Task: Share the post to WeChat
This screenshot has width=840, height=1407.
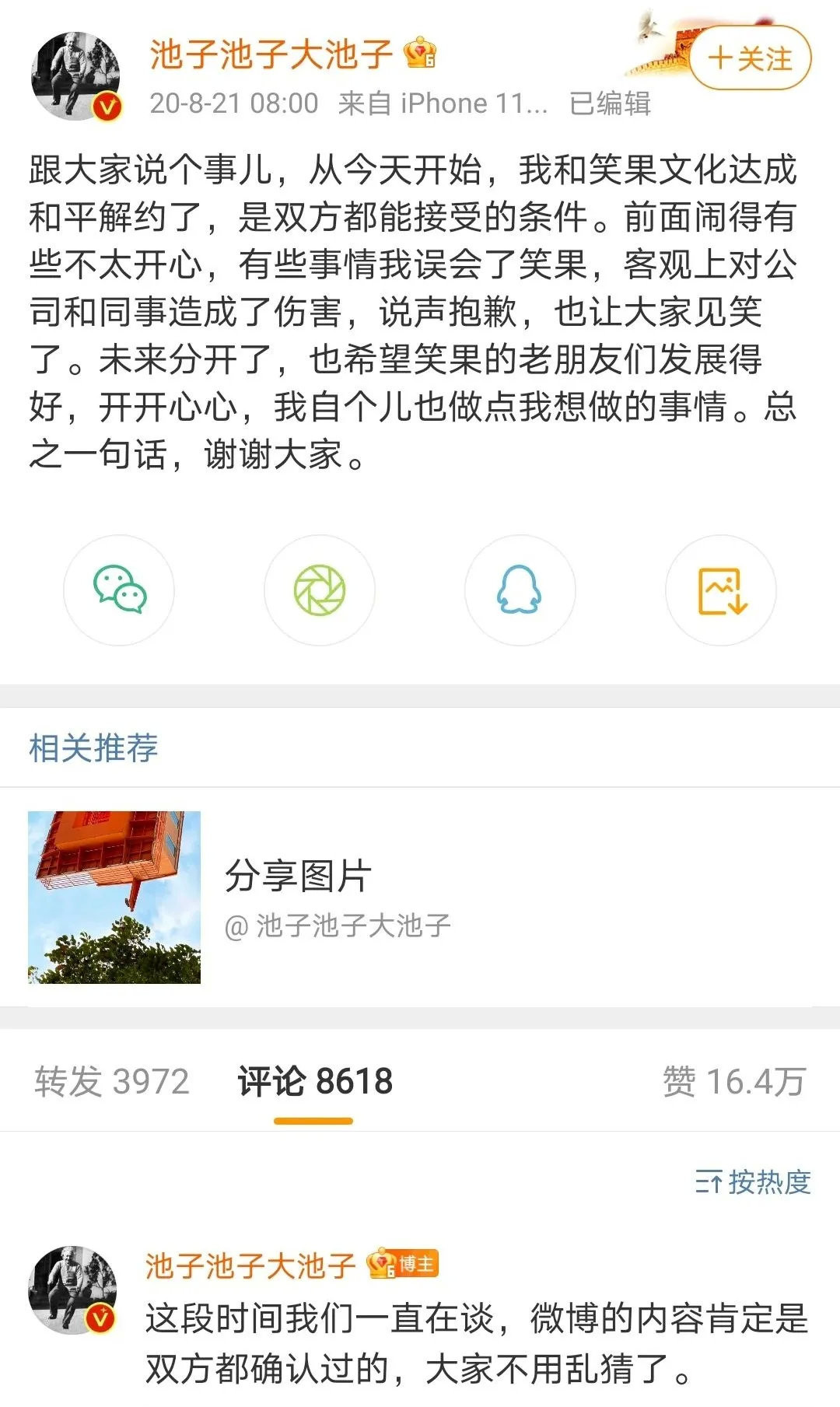Action: point(119,590)
